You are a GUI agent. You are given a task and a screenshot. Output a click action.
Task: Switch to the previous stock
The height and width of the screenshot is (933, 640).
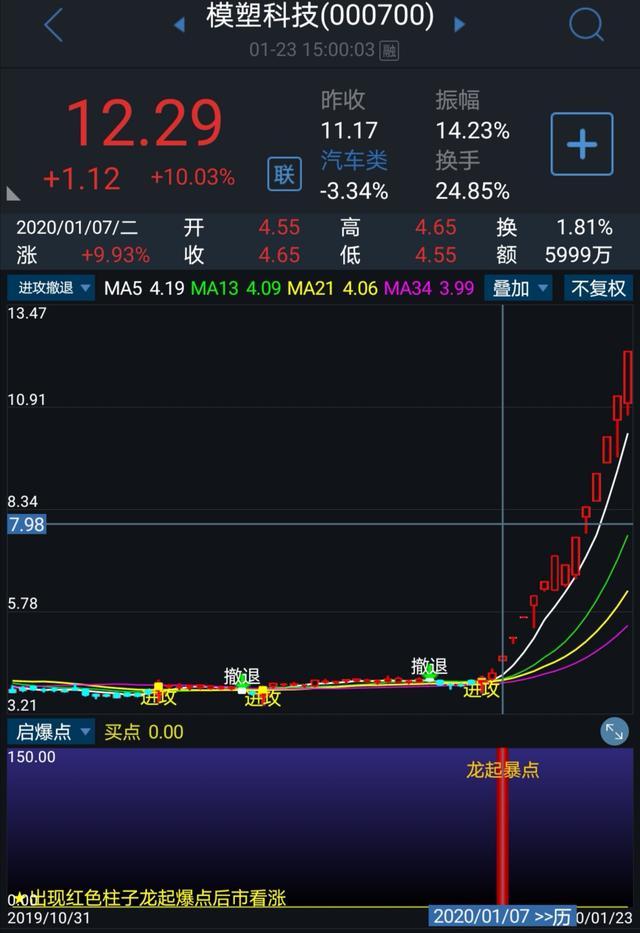(x=180, y=25)
